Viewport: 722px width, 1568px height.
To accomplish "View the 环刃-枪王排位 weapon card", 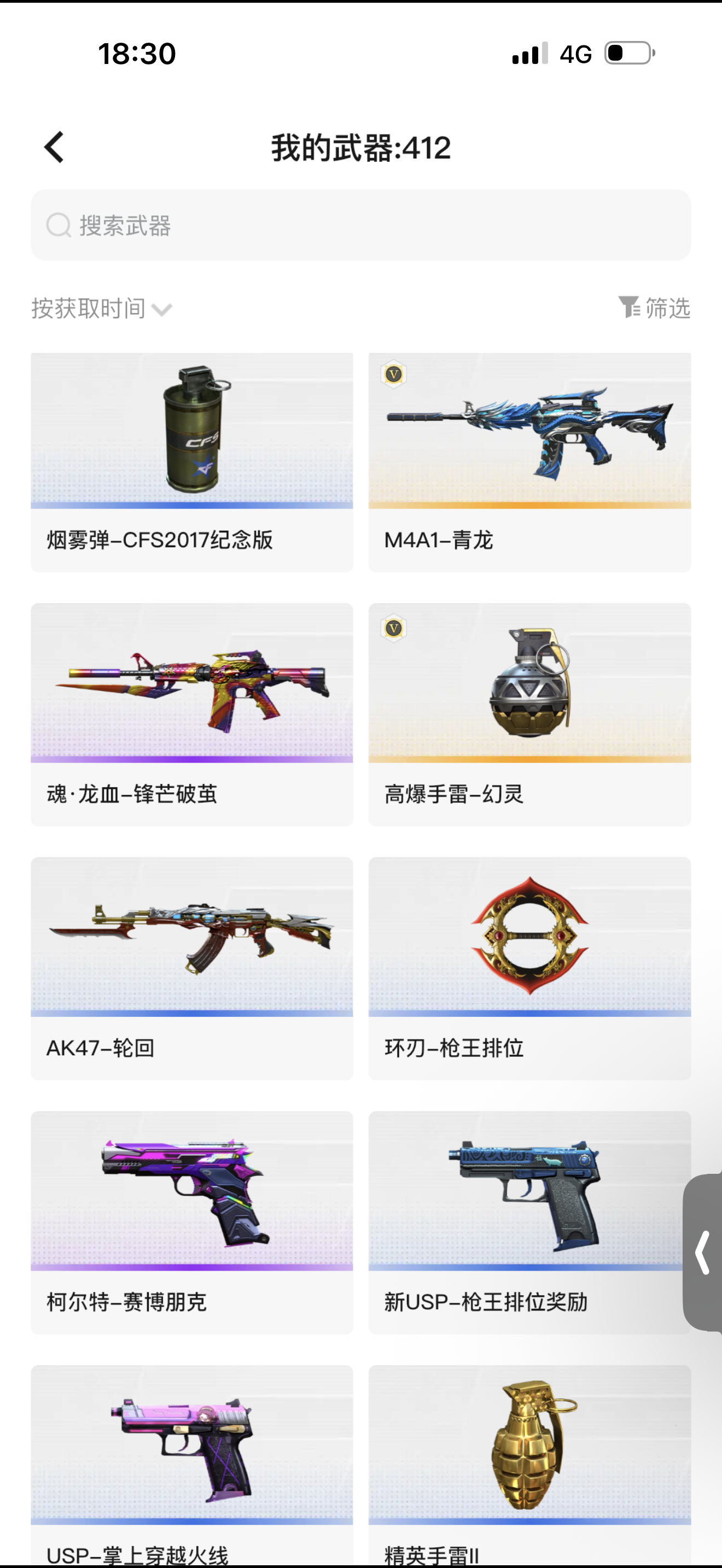I will point(529,968).
